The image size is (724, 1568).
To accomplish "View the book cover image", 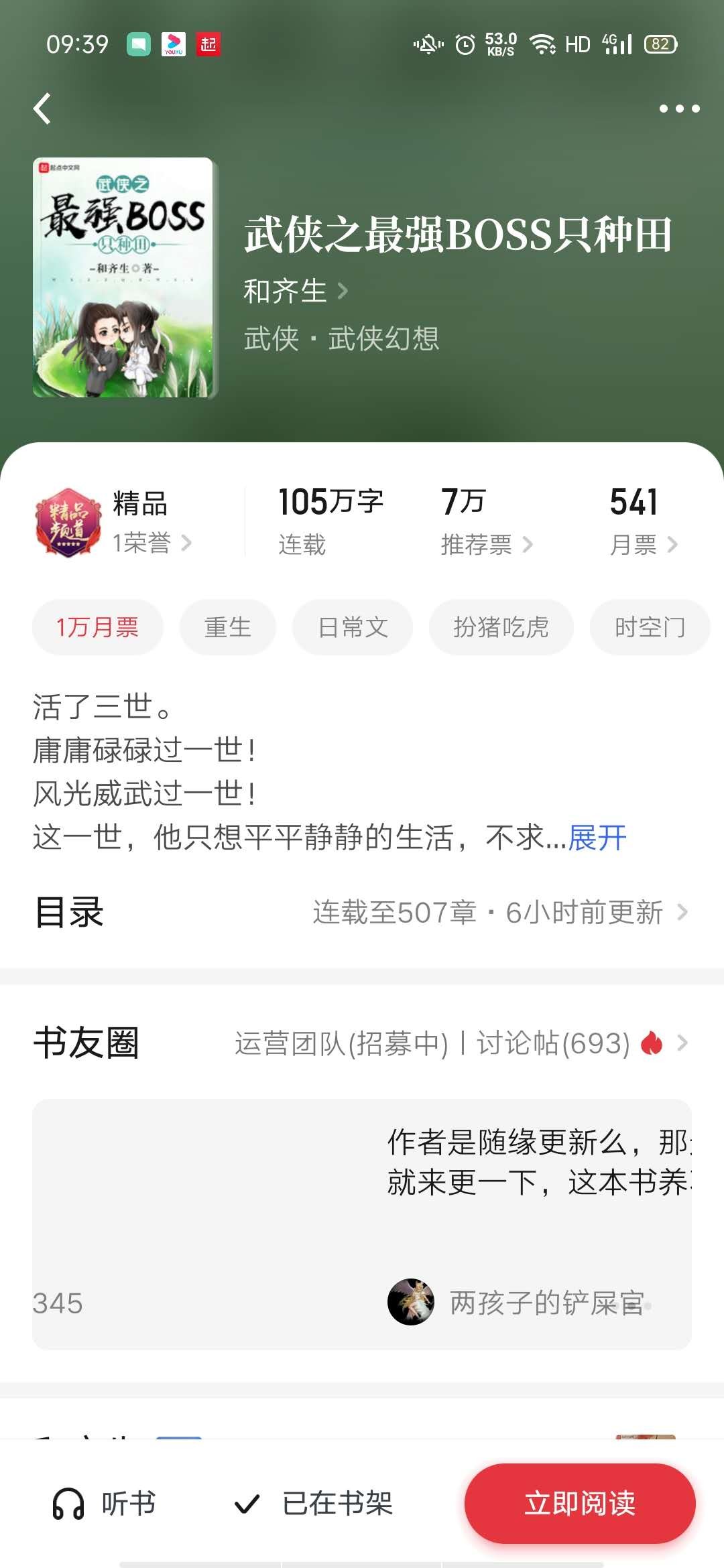I will coord(123,277).
